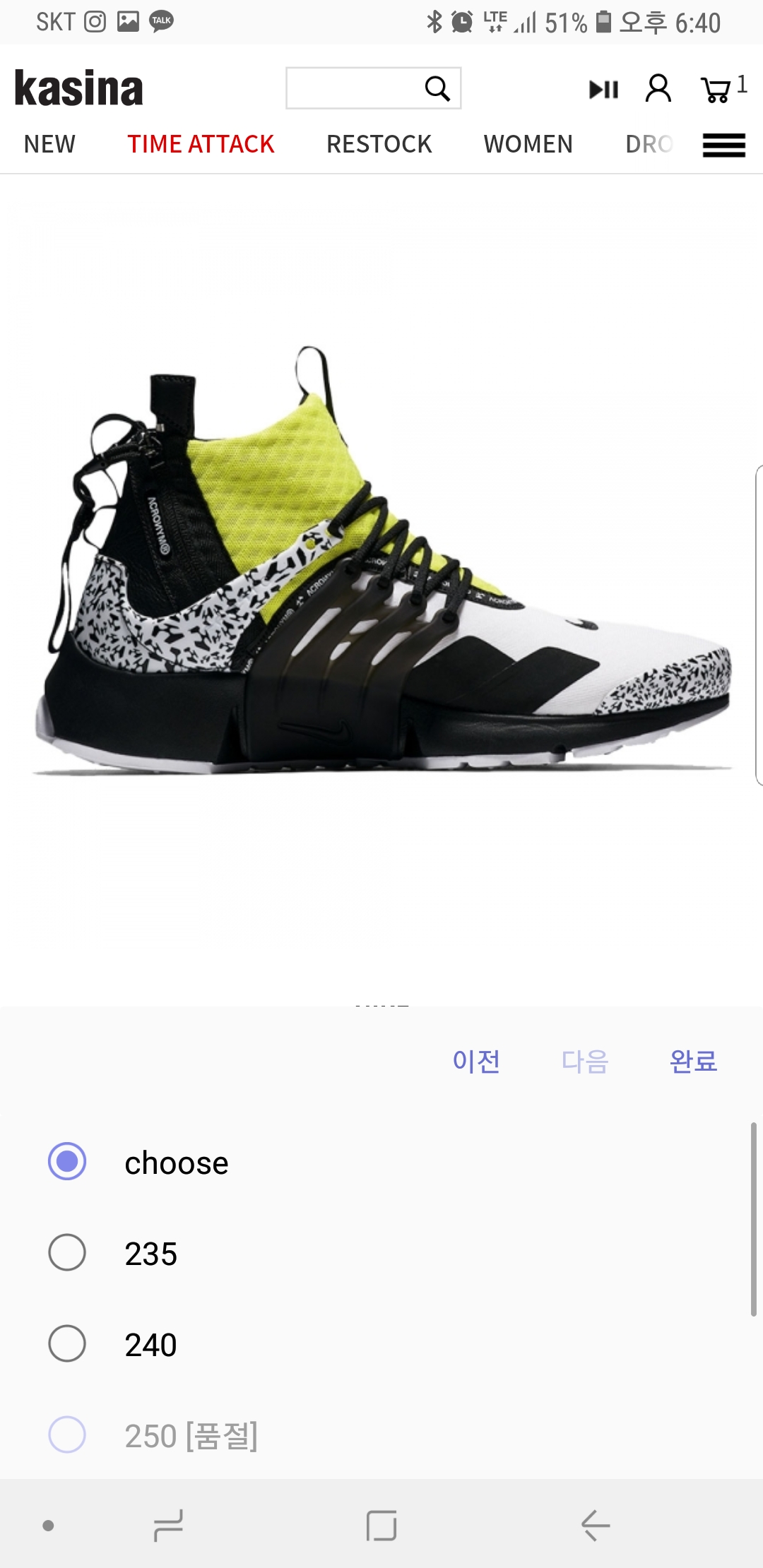Go to the RESTOCK tab
The width and height of the screenshot is (763, 1568).
pyautogui.click(x=379, y=144)
